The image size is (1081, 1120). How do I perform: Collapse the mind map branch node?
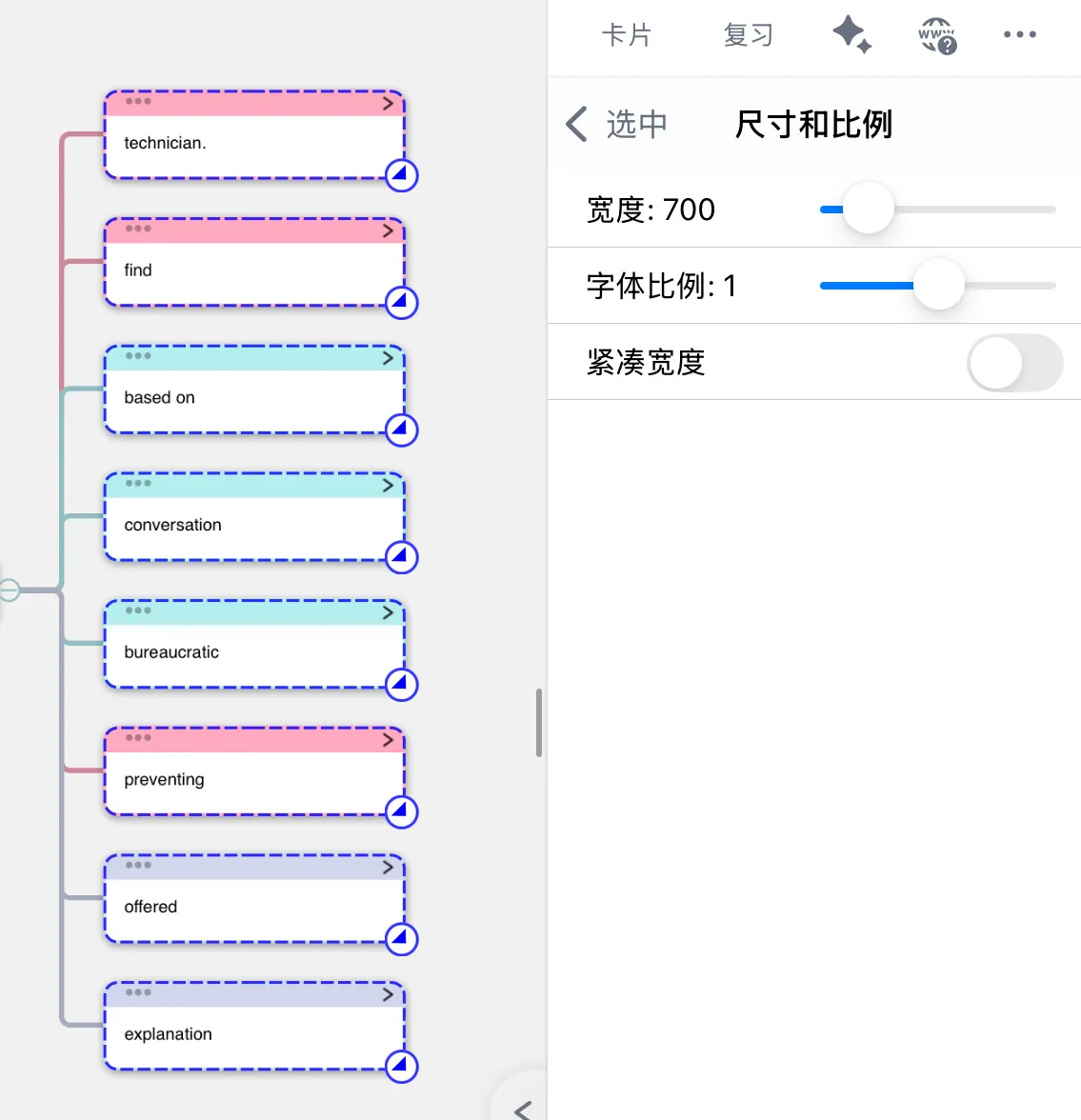tap(9, 590)
